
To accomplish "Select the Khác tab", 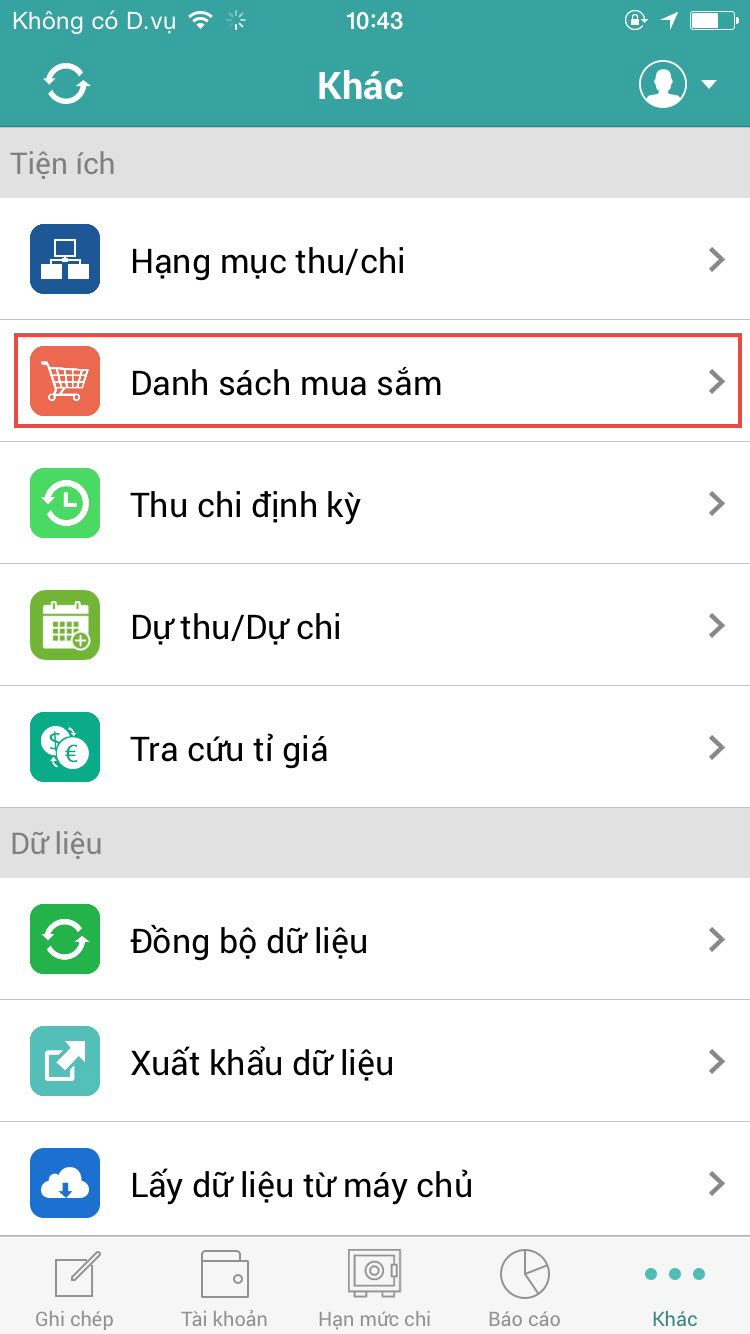I will (675, 1287).
